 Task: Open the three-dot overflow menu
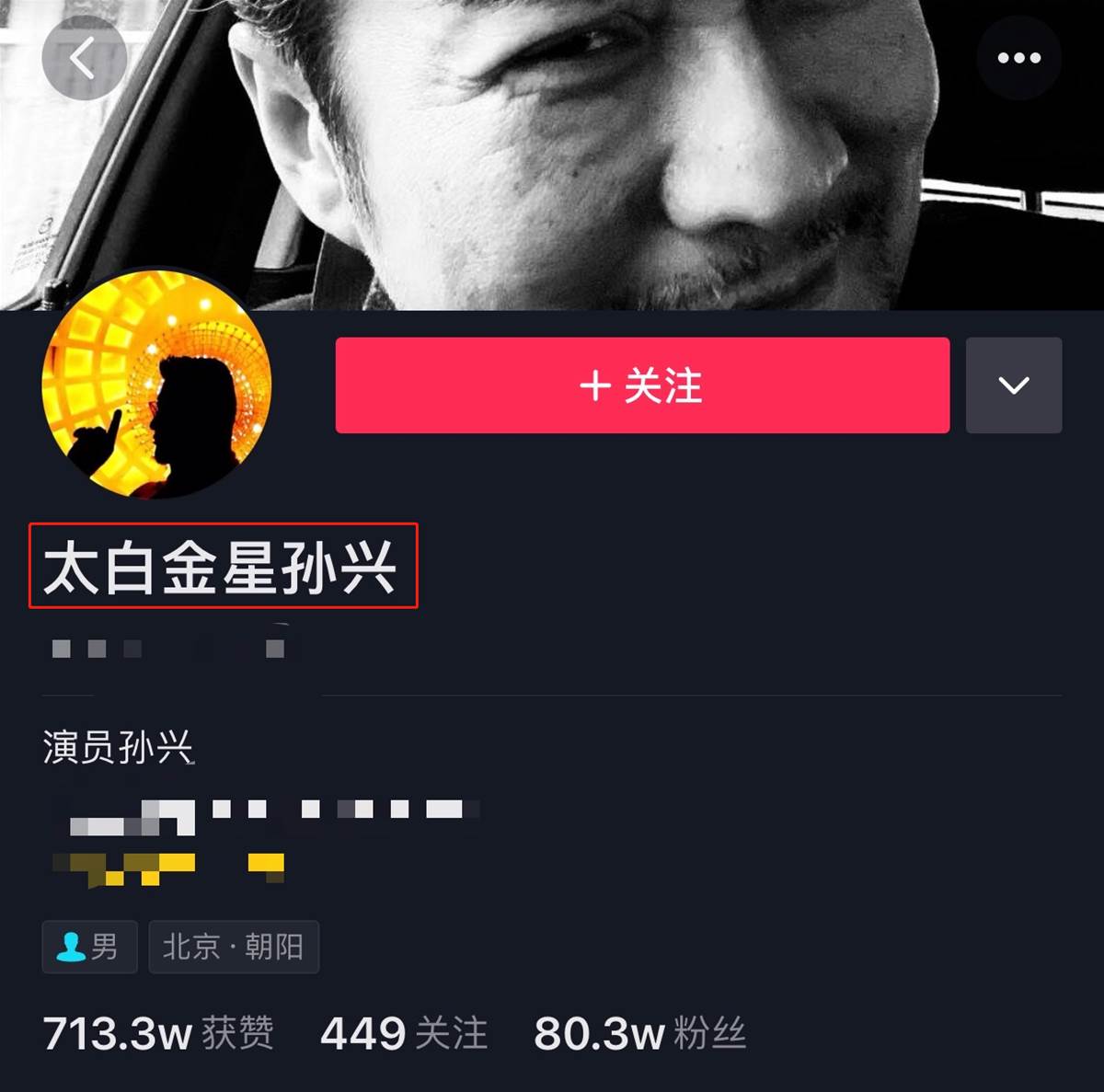tap(1018, 58)
